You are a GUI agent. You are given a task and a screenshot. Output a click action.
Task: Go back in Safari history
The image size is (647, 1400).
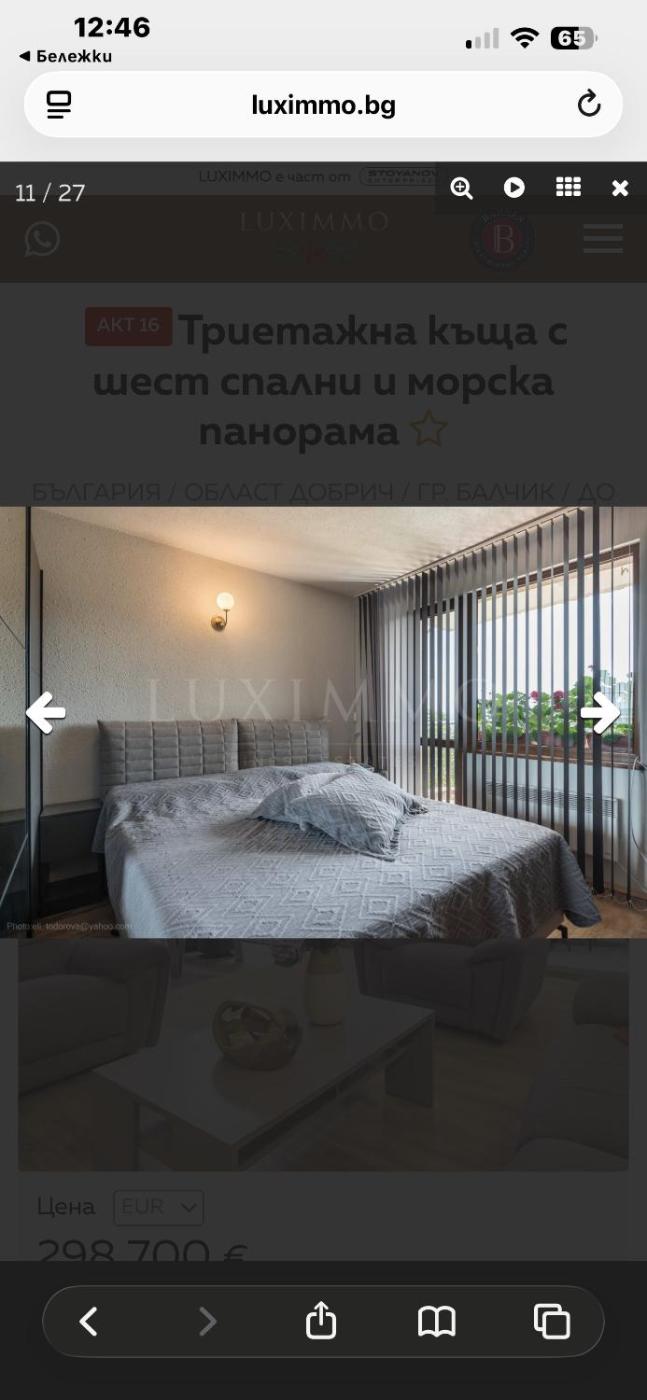tap(89, 1321)
